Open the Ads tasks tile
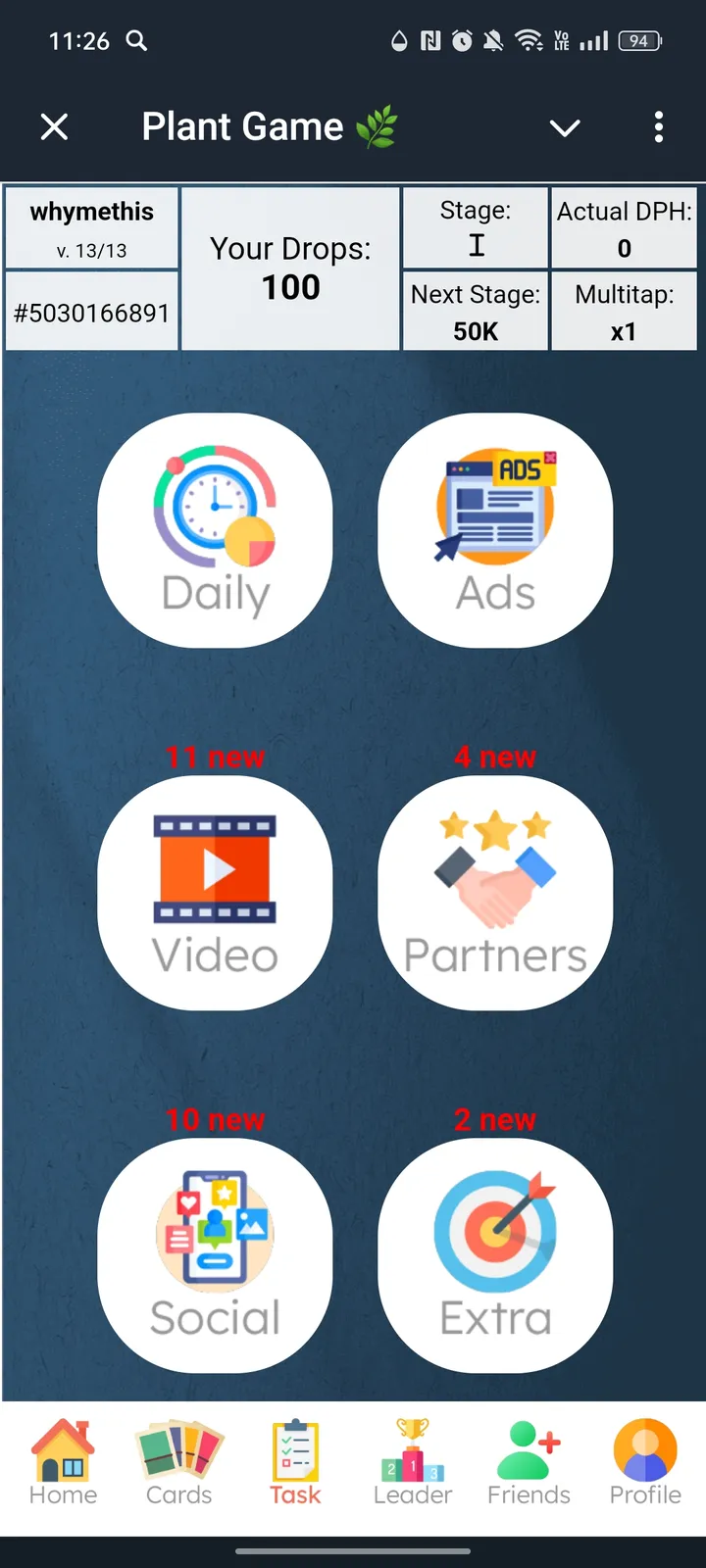 495,530
